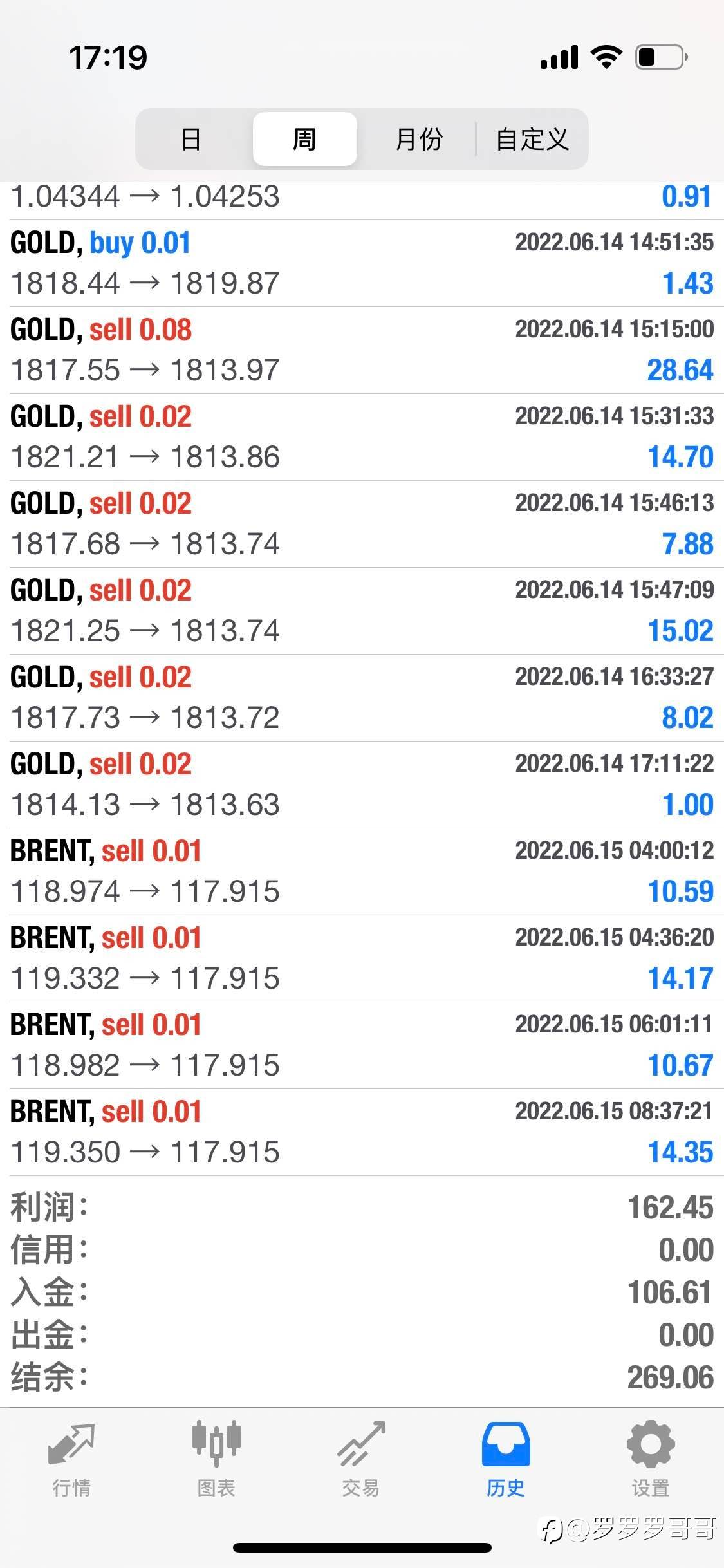
Task: Open the 行情 quotes tab
Action: coord(71,1459)
